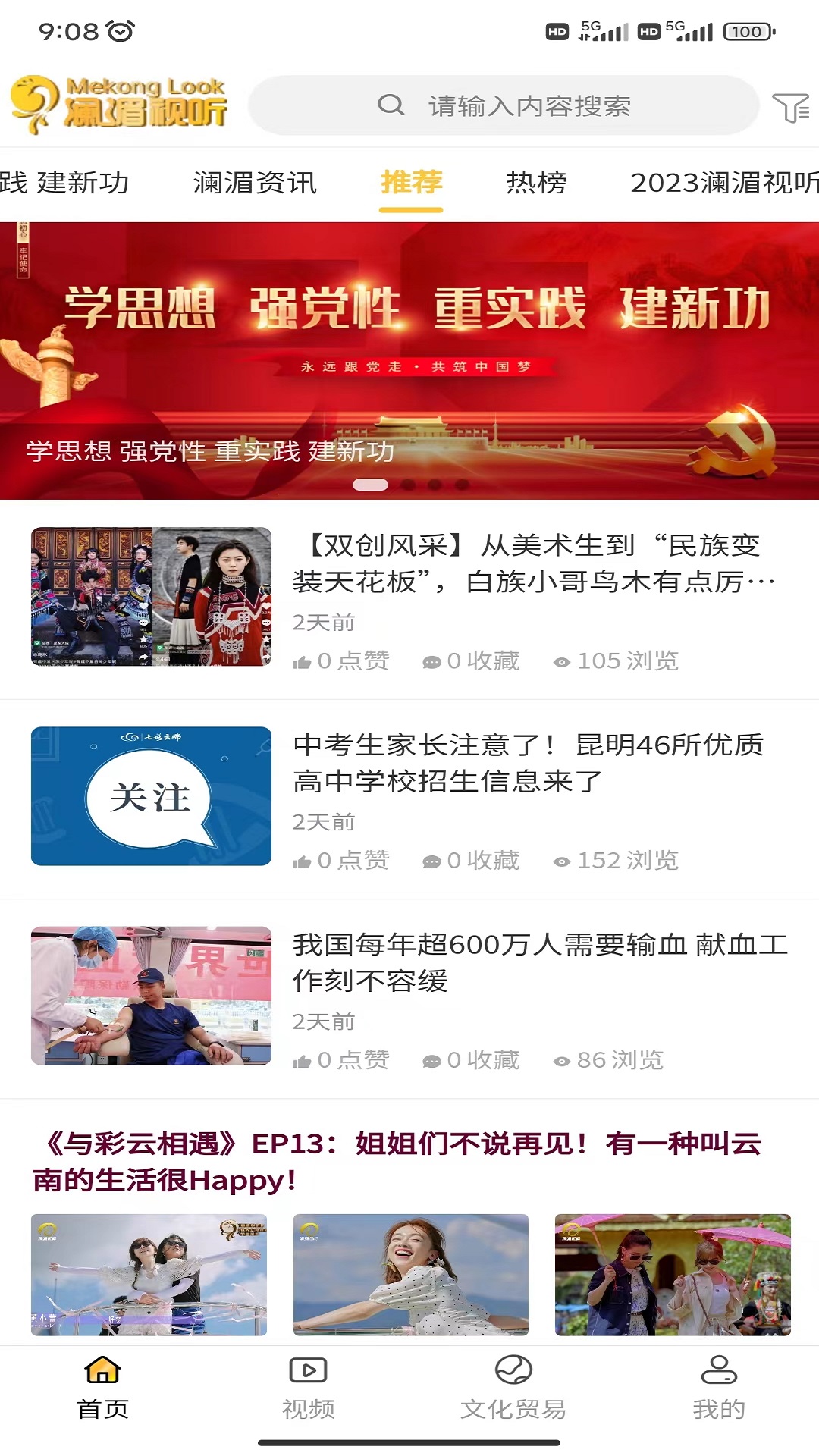The height and width of the screenshot is (1456, 819).
Task: Go to the 视频 tab
Action: 308,1386
